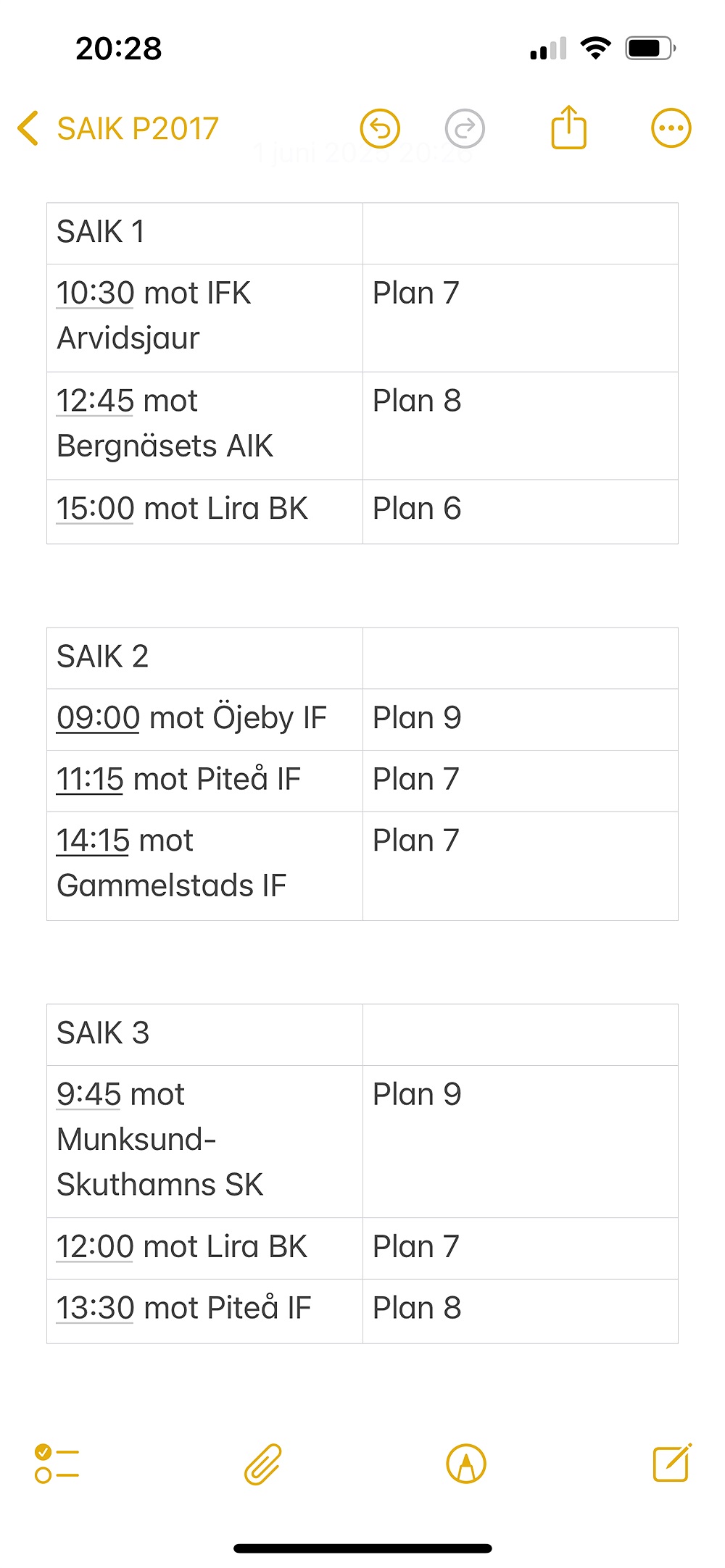This screenshot has height=1568, width=725.
Task: Tap the 9:45 time link
Action: point(88,1095)
